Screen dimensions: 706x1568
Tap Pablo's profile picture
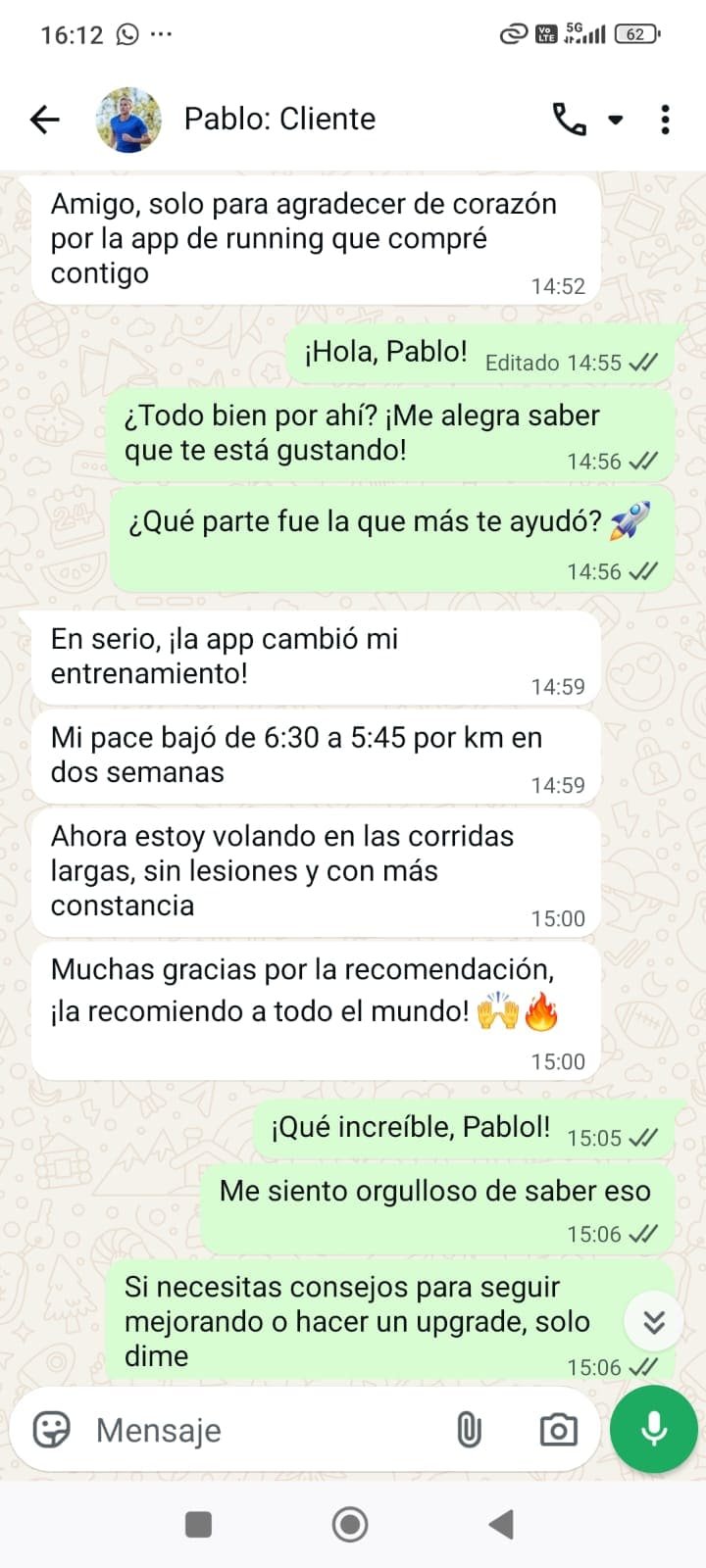point(128,119)
